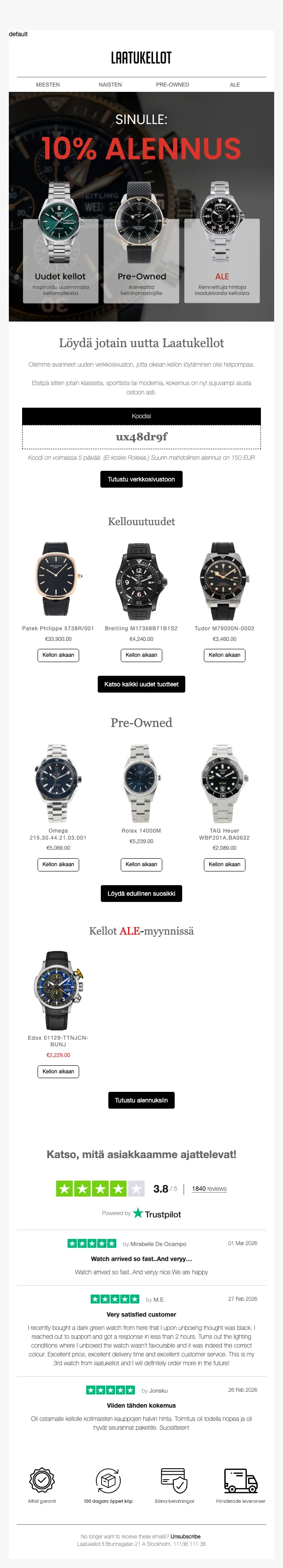Image resolution: width=283 pixels, height=1568 pixels.
Task: Open the Uudet kellot banner card
Action: click(x=60, y=262)
